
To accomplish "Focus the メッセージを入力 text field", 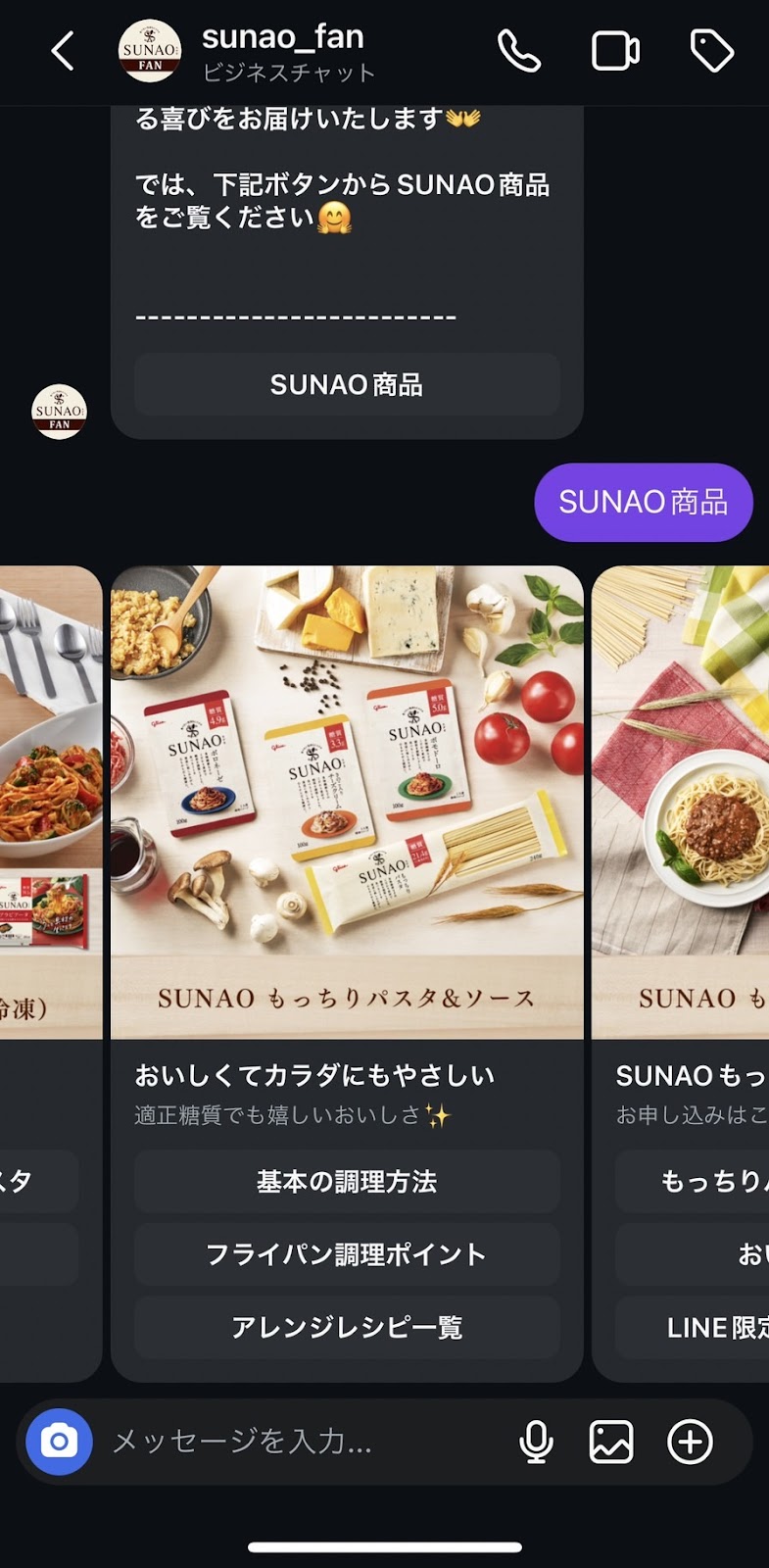I will [294, 1442].
